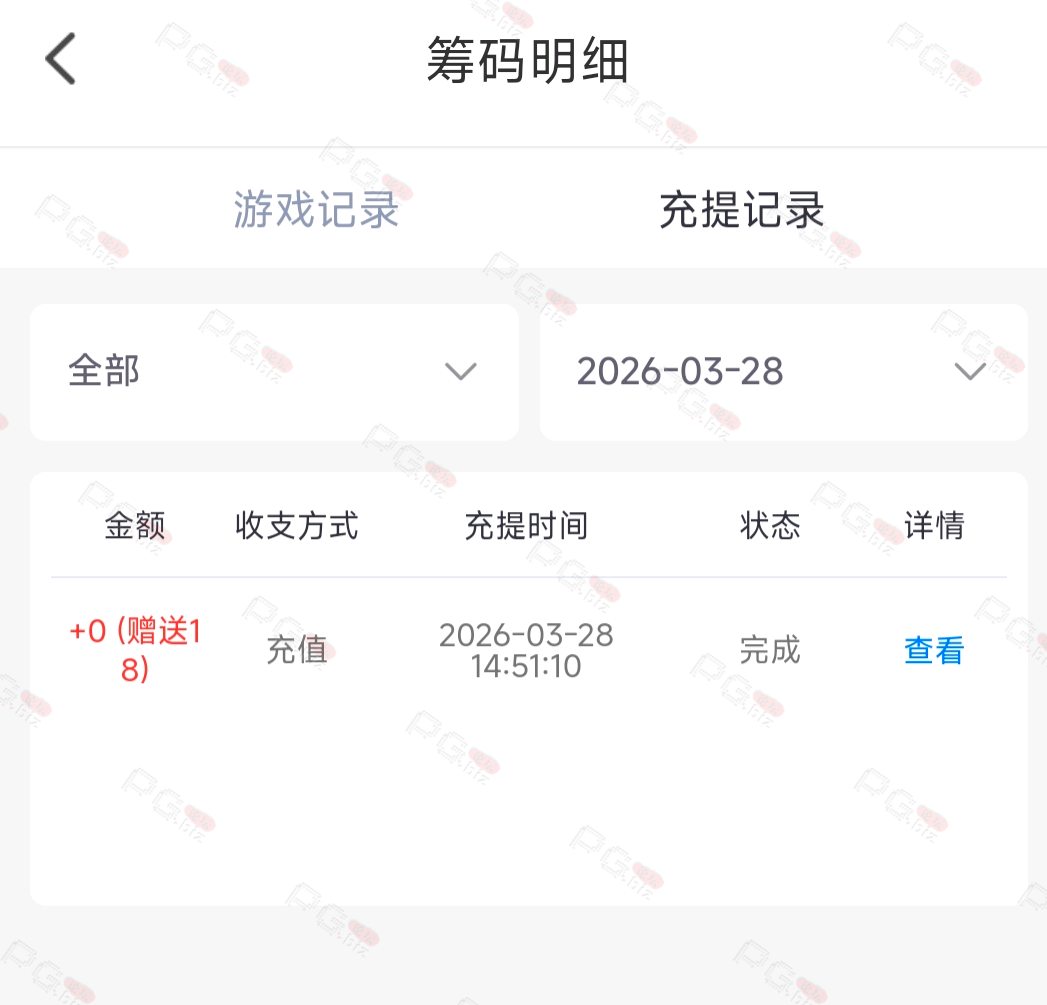Switch to the 游戏记录 tab
Screen dimensions: 1047x1005
(x=316, y=210)
